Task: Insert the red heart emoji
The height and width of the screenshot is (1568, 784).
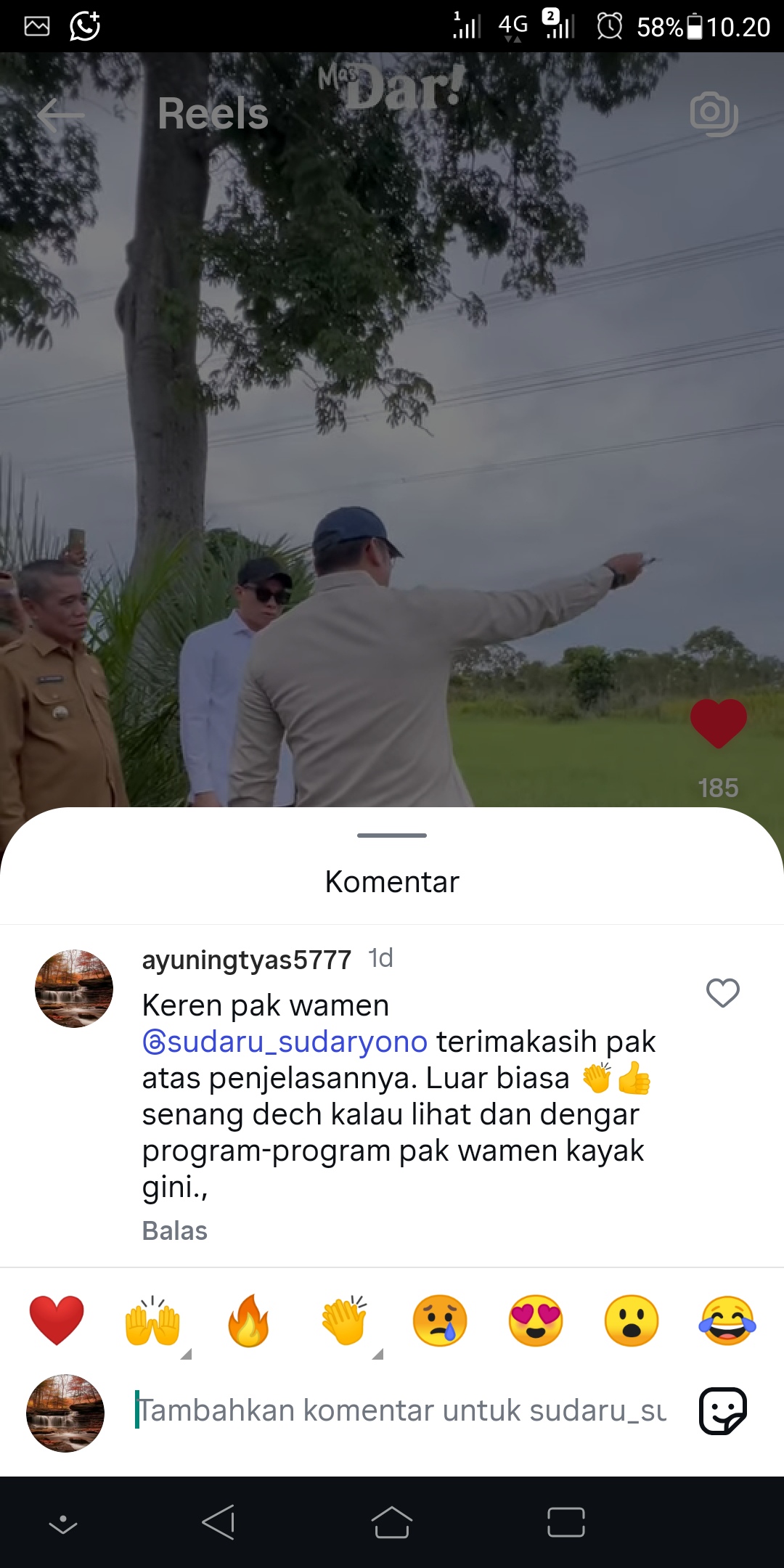Action: pyautogui.click(x=57, y=1320)
